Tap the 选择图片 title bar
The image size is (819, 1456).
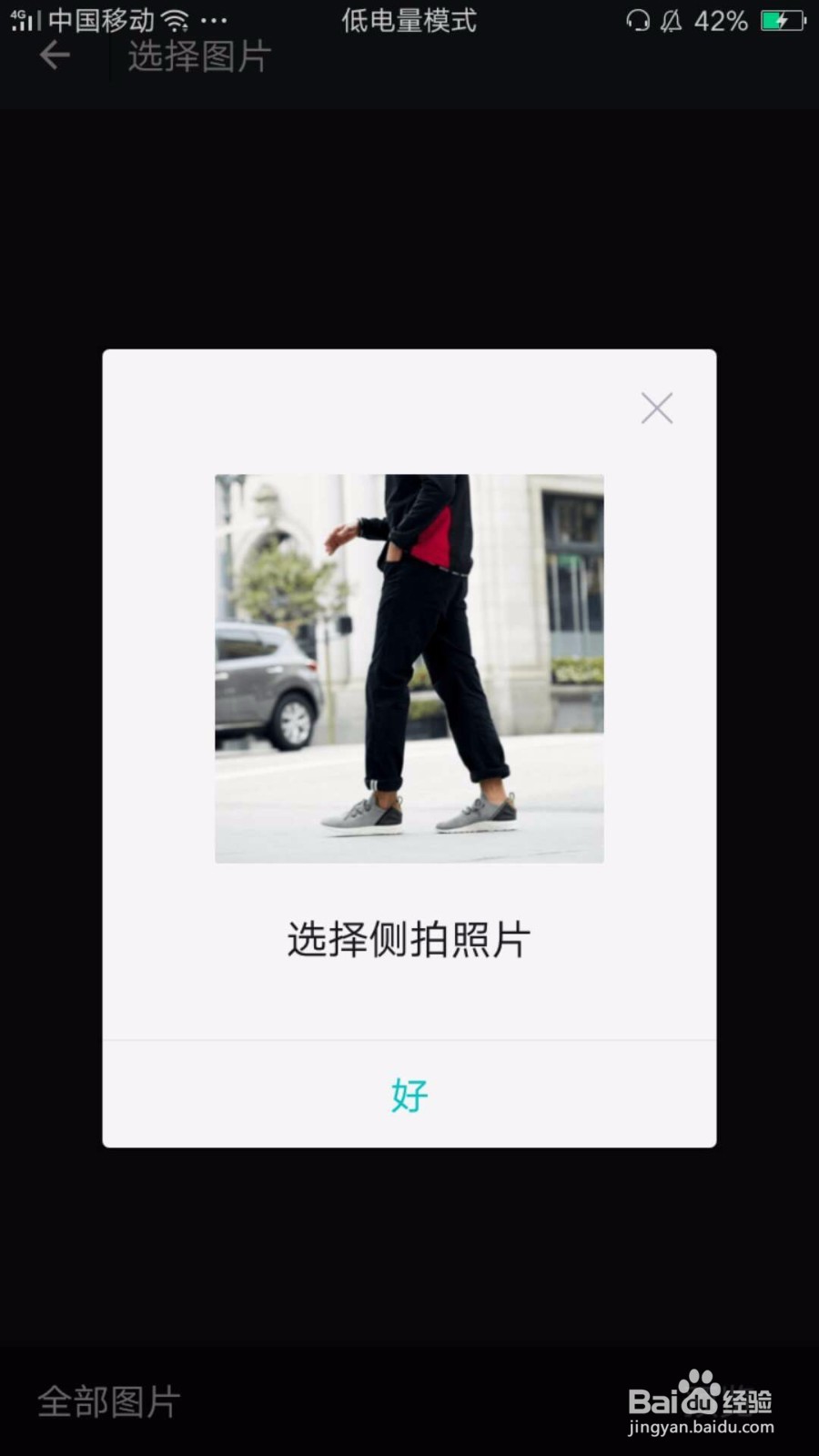coord(196,56)
